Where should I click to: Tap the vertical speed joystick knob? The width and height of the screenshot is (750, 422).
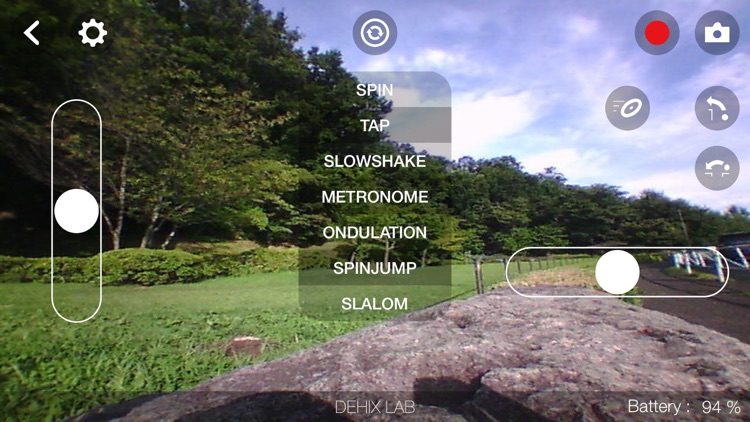[x=77, y=211]
